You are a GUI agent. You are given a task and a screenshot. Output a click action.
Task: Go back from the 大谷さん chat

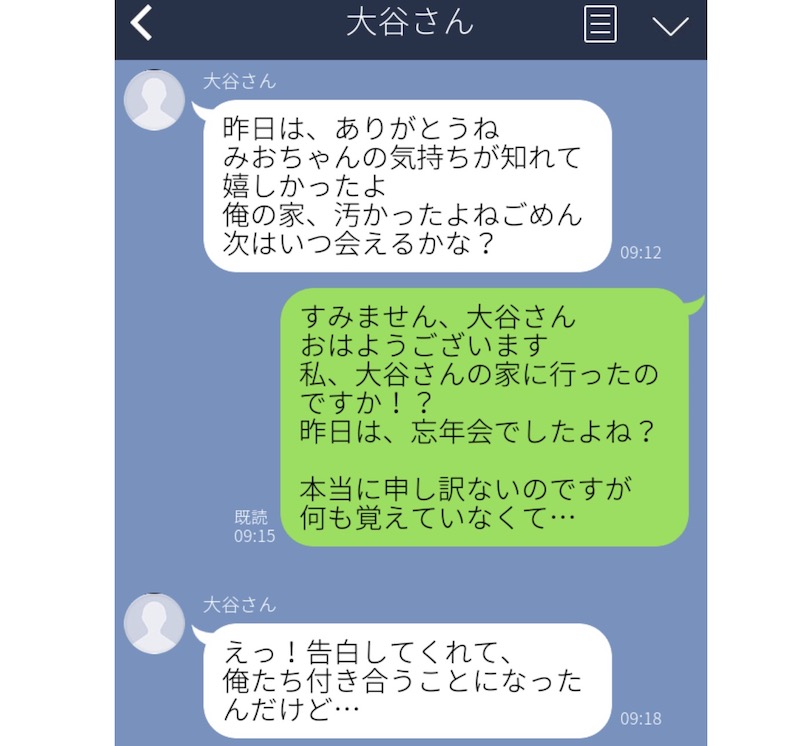141,24
